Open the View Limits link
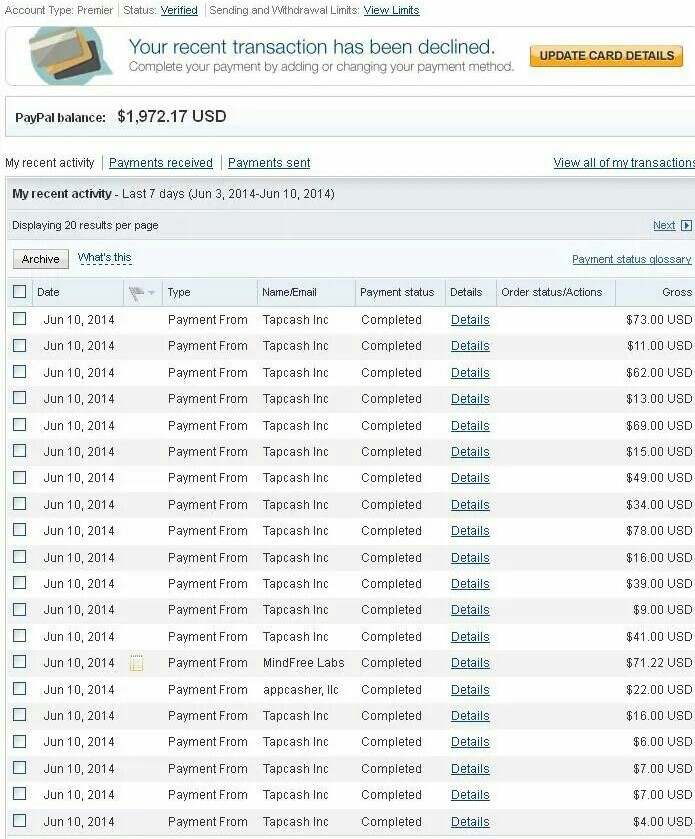695x839 pixels. point(391,10)
